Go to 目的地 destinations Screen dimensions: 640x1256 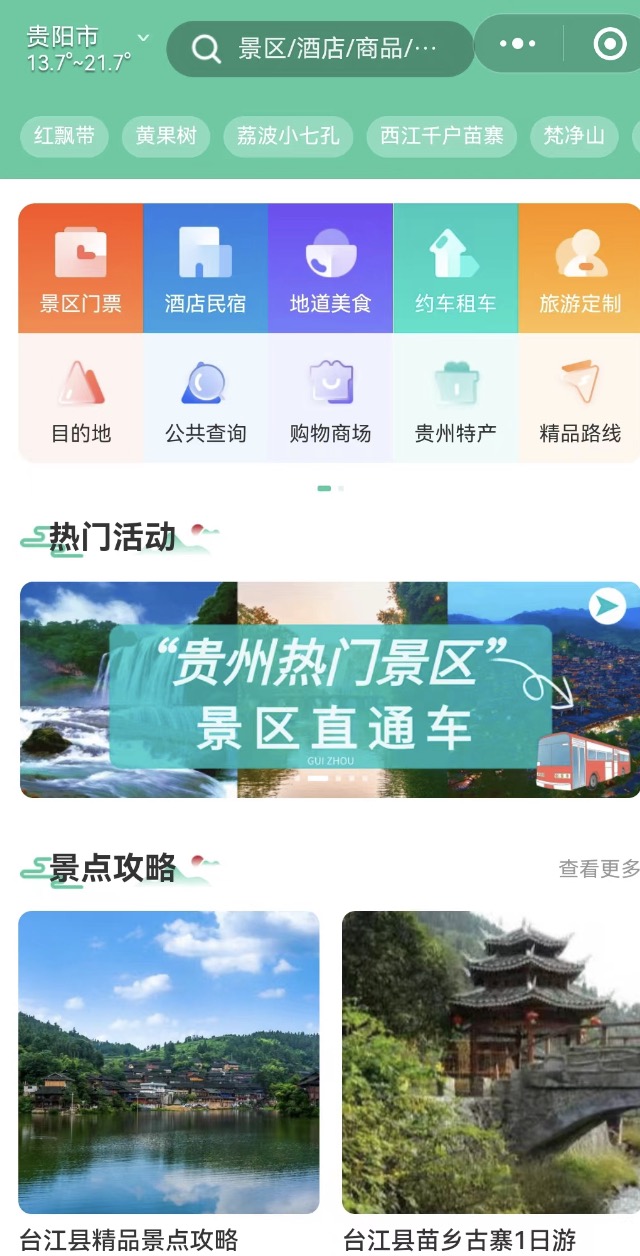(81, 399)
